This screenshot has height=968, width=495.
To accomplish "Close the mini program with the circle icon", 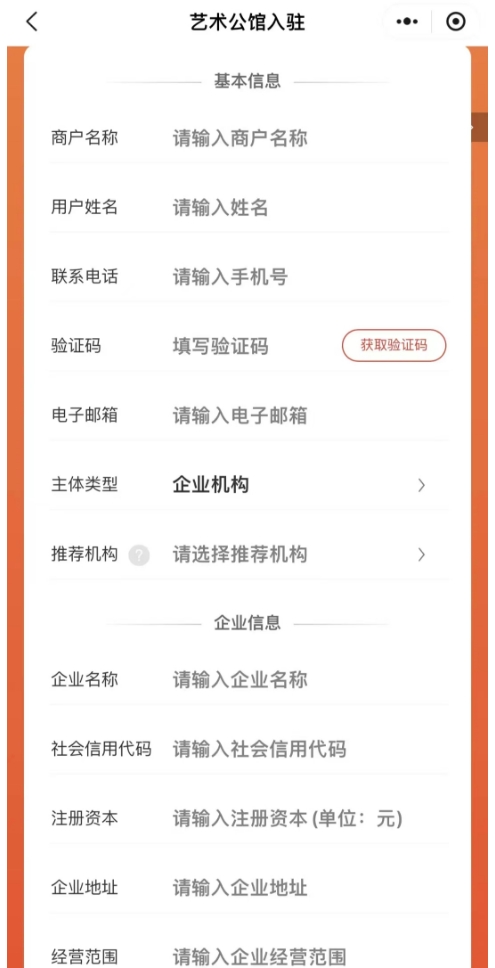I will coord(455,22).
